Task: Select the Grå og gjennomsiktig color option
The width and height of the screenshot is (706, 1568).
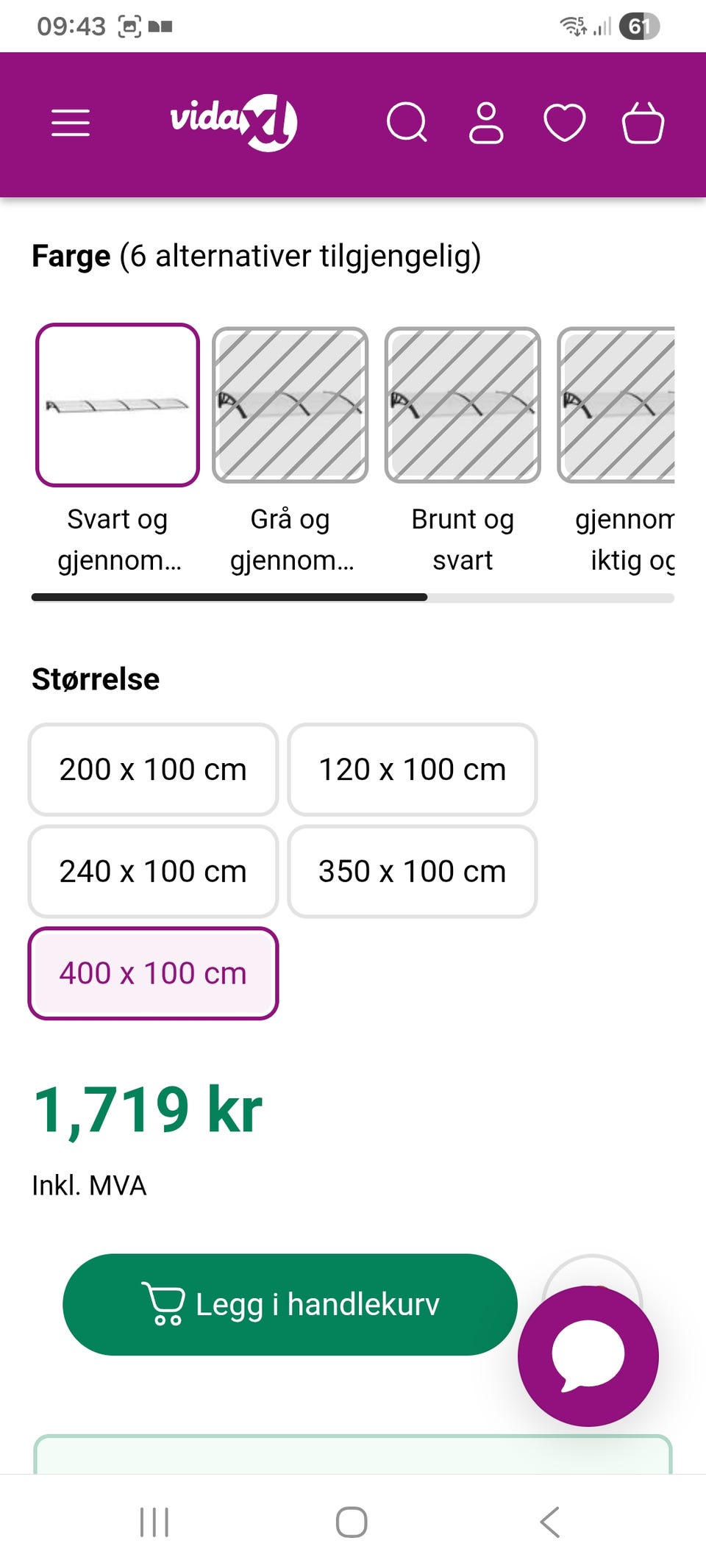Action: coord(291,405)
